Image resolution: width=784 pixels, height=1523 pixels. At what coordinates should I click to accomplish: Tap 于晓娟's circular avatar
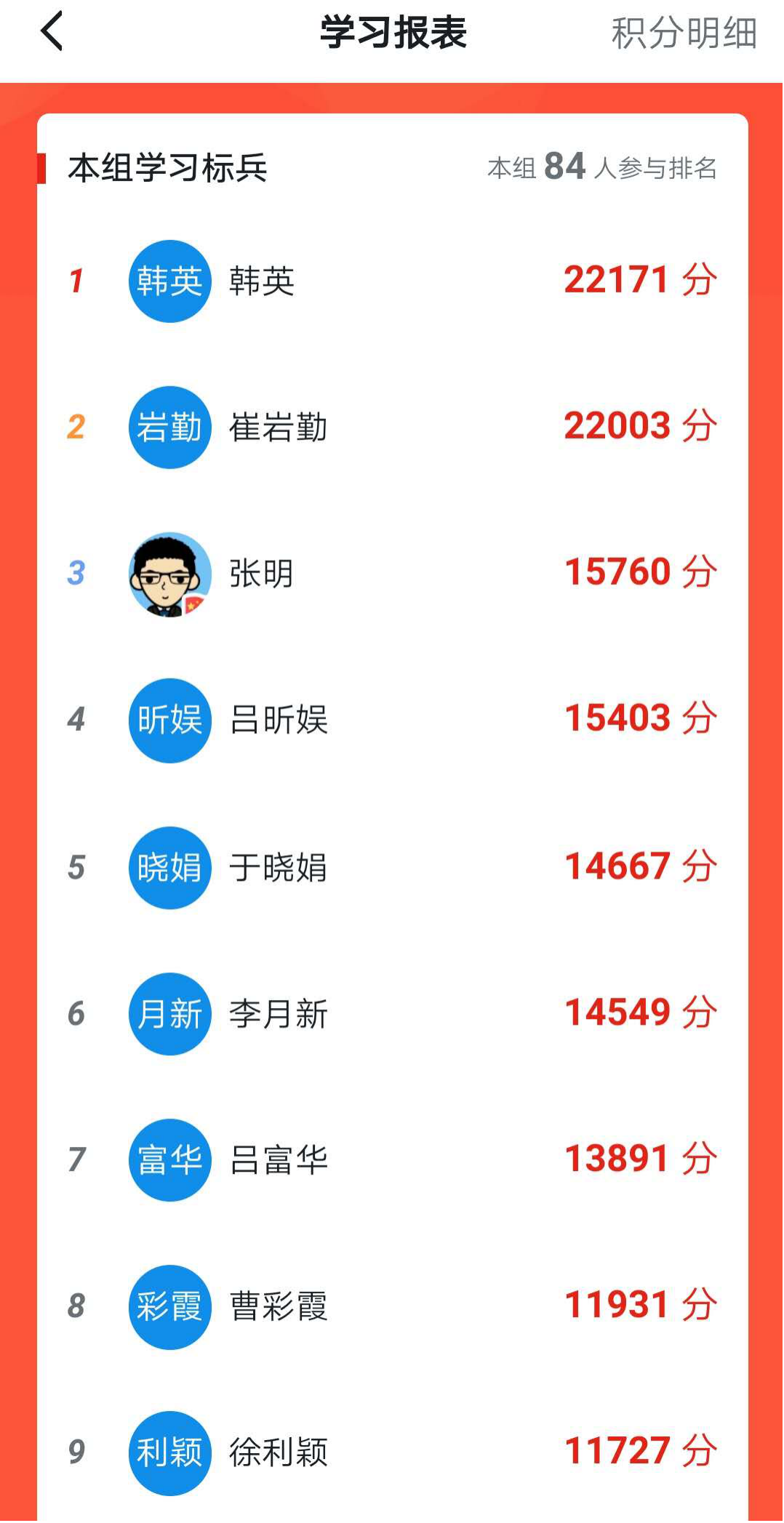click(x=169, y=867)
